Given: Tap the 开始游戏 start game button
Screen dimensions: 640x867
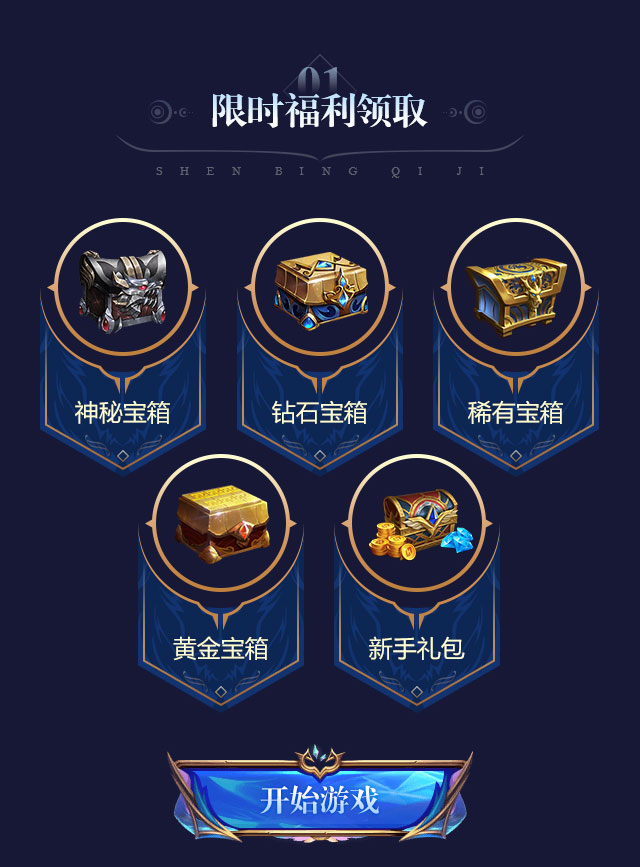Looking at the screenshot, I should pyautogui.click(x=320, y=801).
